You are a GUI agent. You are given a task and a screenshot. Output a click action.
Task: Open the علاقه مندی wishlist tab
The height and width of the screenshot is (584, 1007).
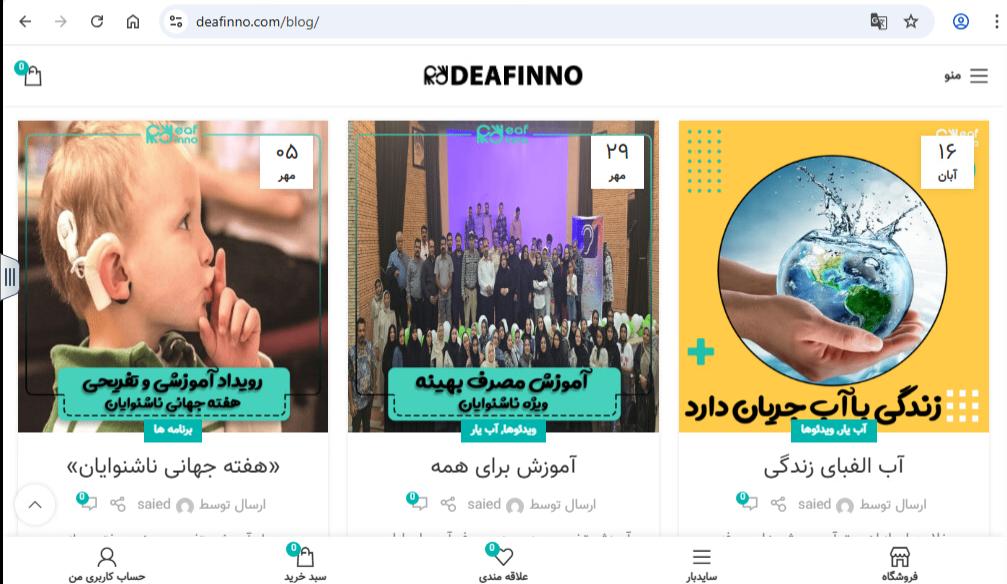coord(503,563)
